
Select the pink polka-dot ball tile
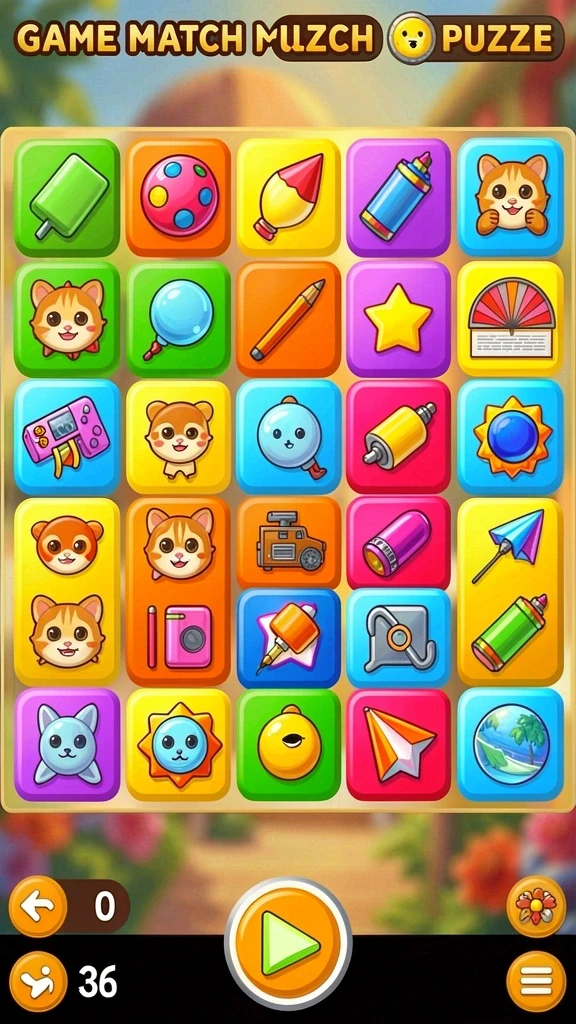tap(178, 197)
